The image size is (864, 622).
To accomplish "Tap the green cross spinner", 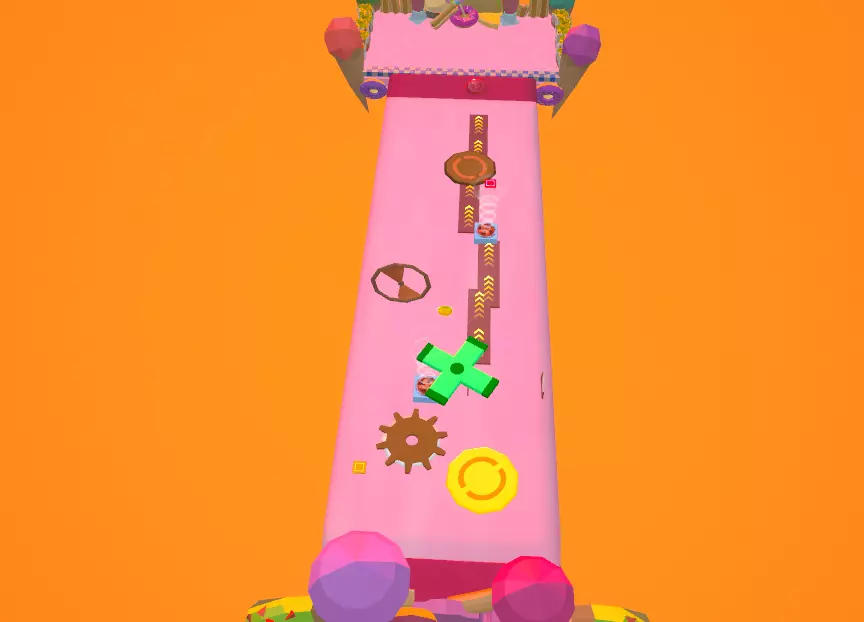I will [x=457, y=370].
